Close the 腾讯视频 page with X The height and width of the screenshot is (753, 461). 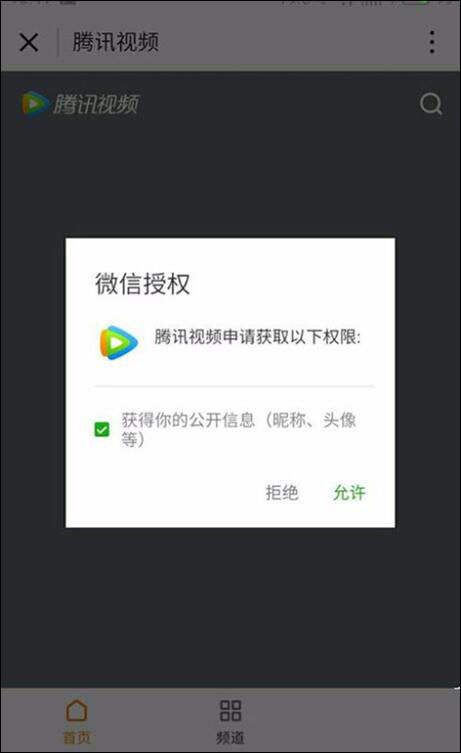click(x=29, y=42)
